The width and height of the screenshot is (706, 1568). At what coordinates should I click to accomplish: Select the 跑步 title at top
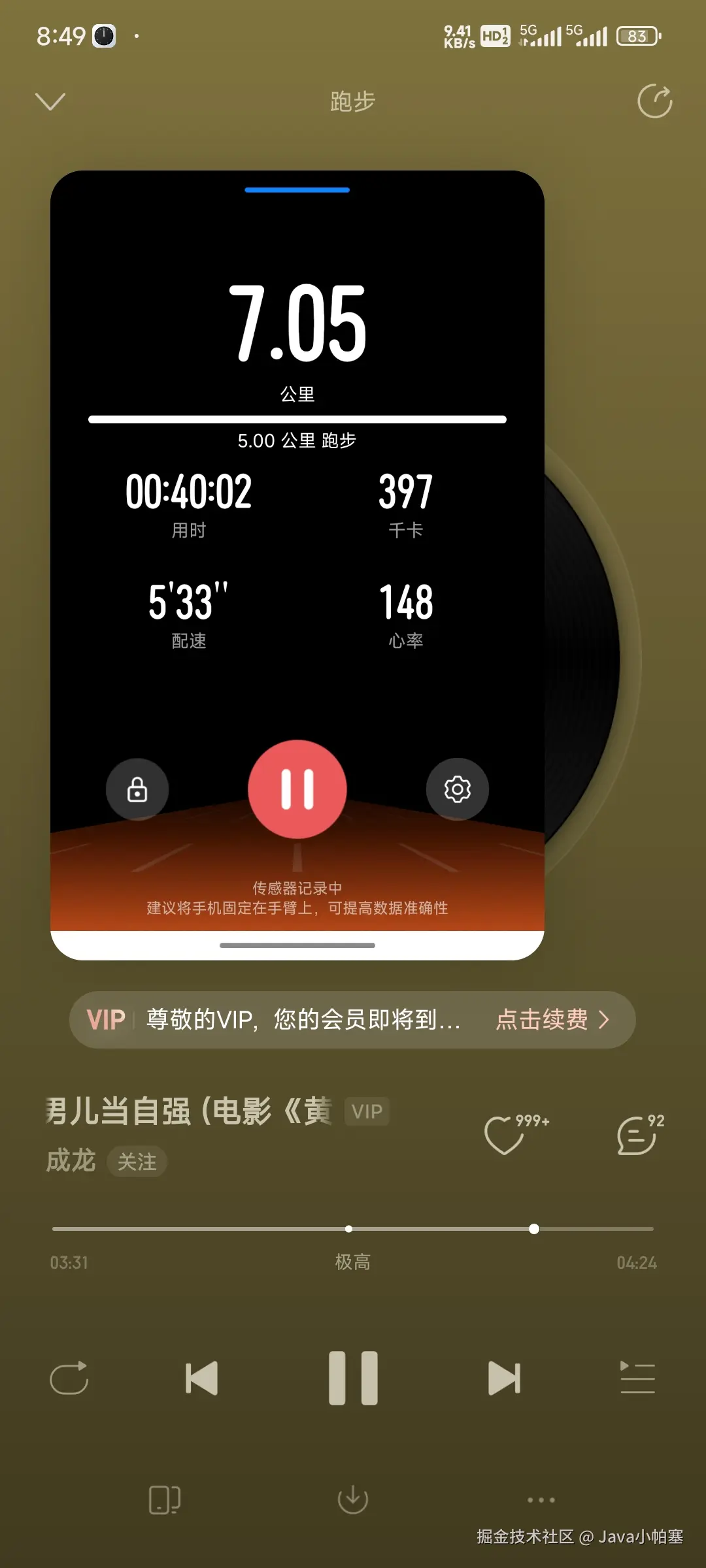pyautogui.click(x=353, y=101)
